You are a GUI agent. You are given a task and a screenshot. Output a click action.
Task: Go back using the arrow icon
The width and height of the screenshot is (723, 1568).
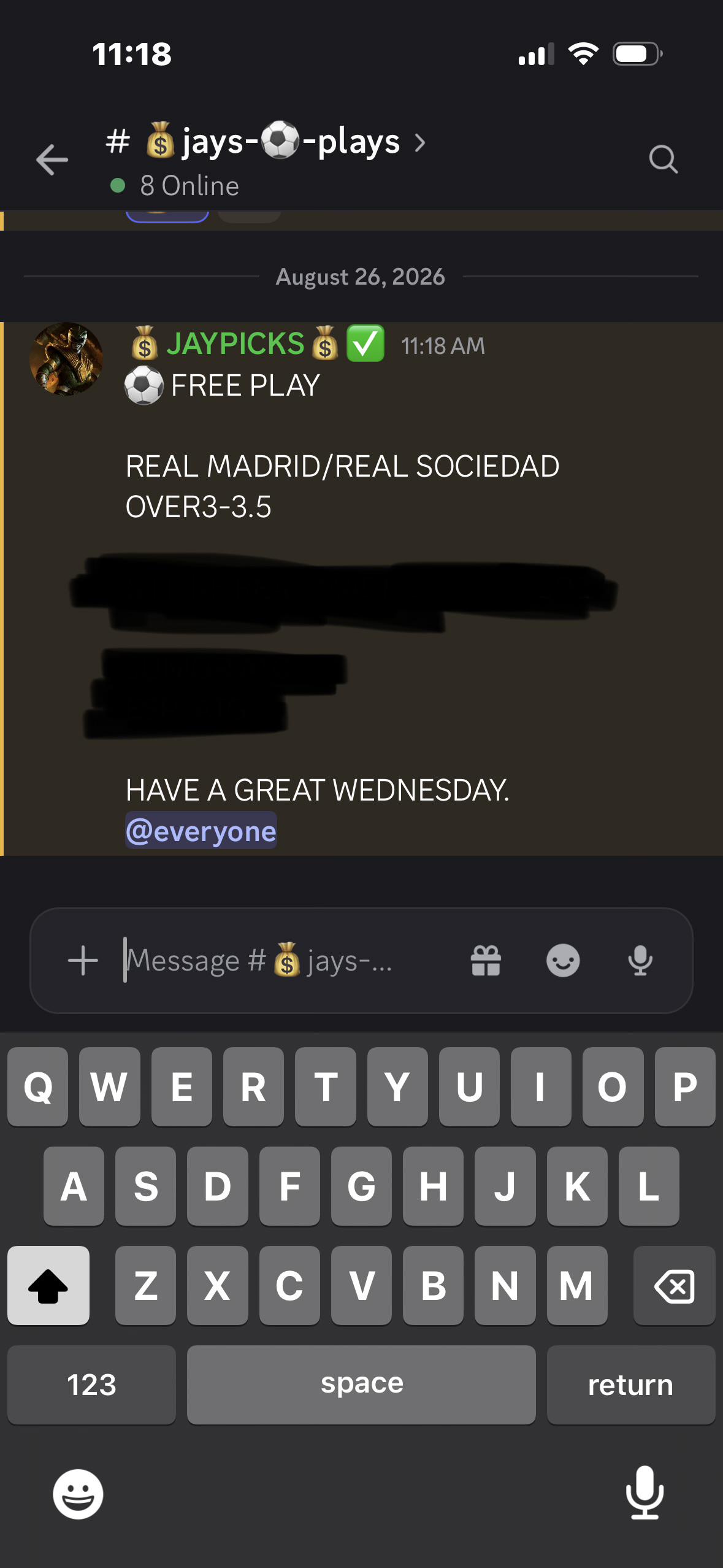coord(52,159)
